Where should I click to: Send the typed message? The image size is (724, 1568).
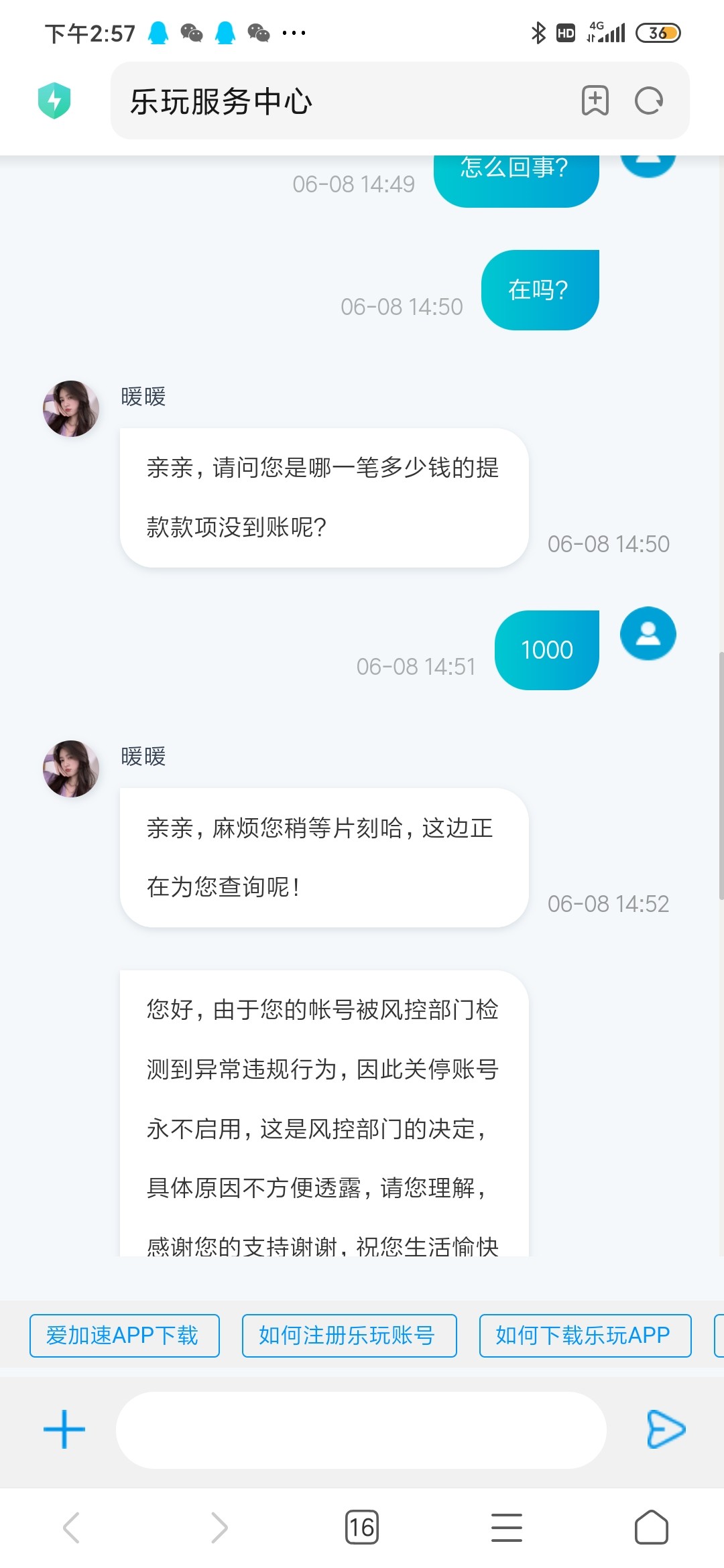tap(665, 1429)
